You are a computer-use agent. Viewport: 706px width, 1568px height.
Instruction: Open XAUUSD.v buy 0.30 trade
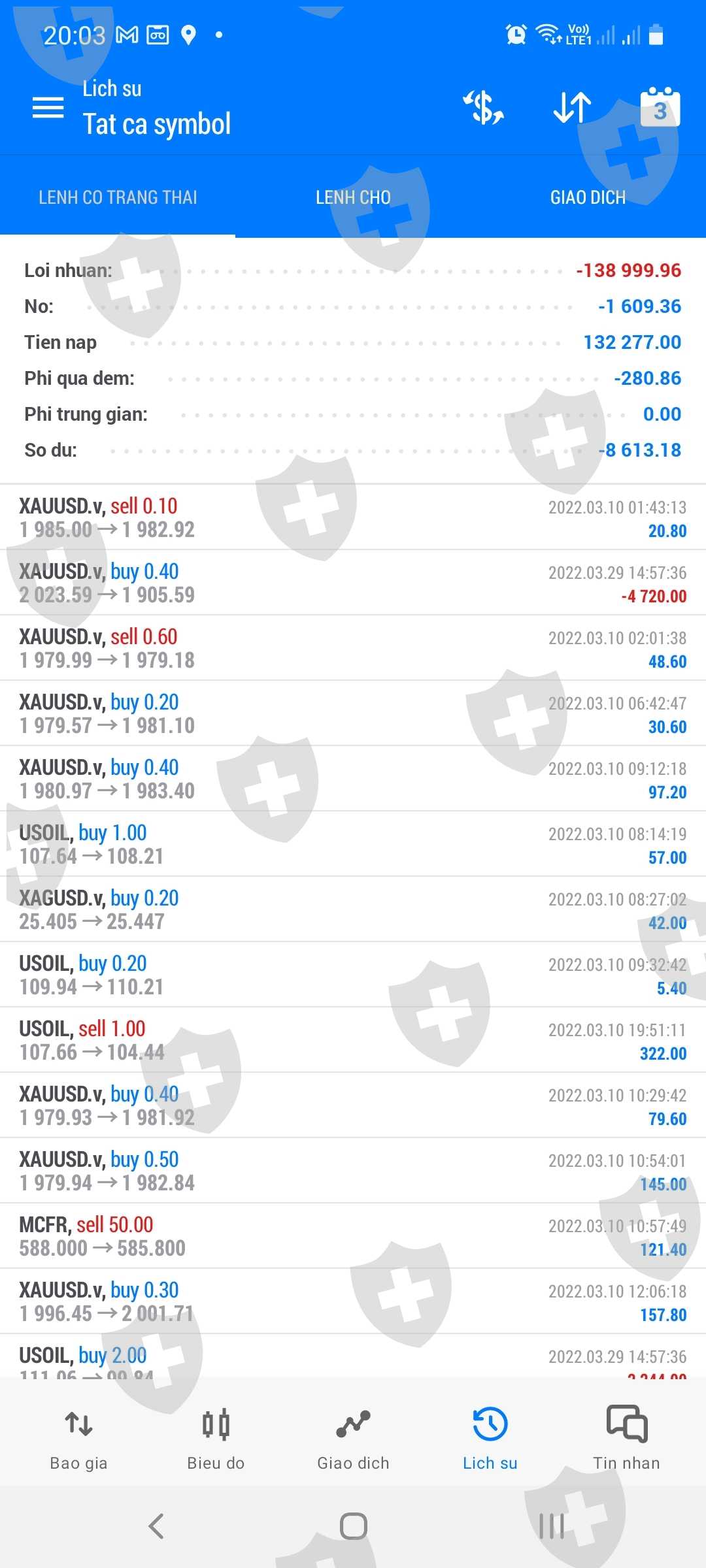click(353, 1301)
